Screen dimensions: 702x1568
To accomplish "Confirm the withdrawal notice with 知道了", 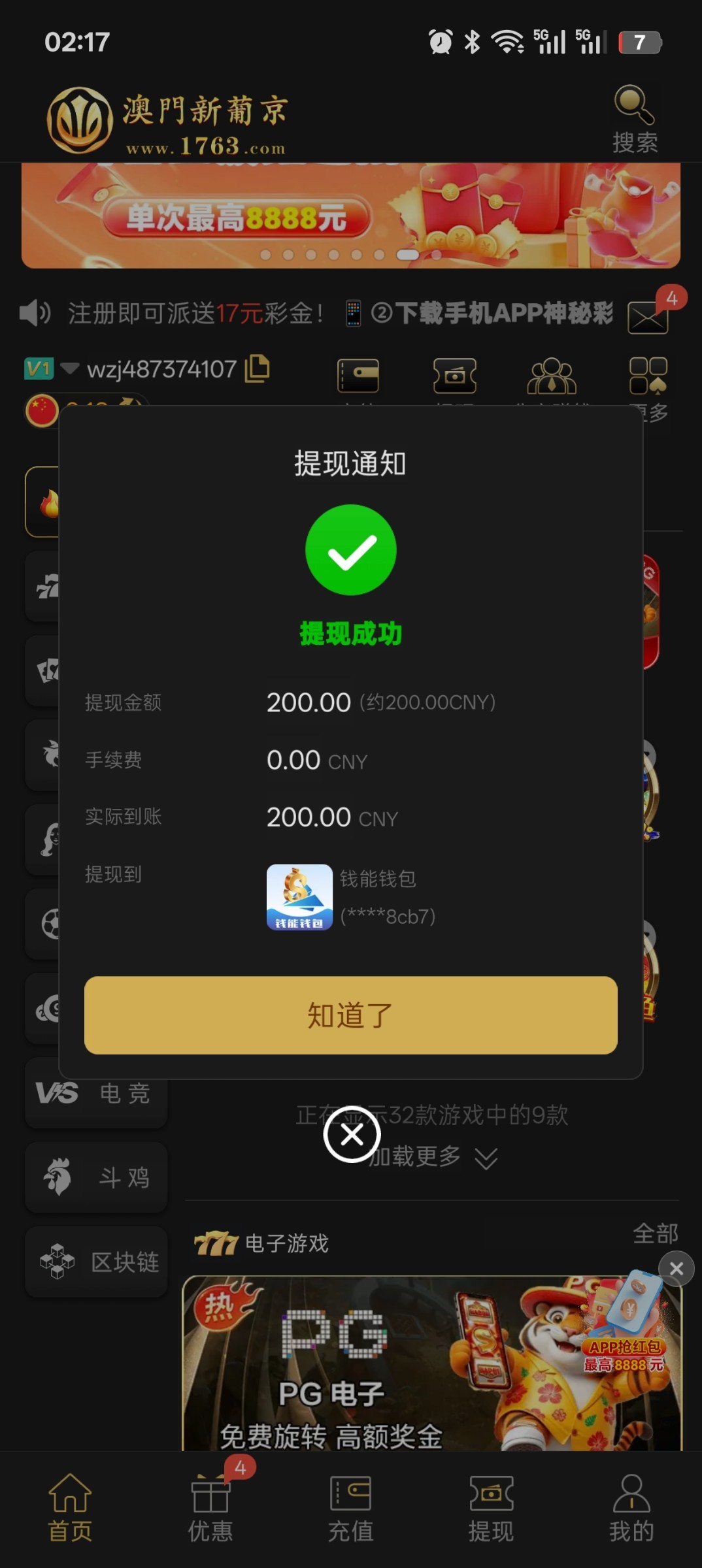I will tap(350, 1015).
